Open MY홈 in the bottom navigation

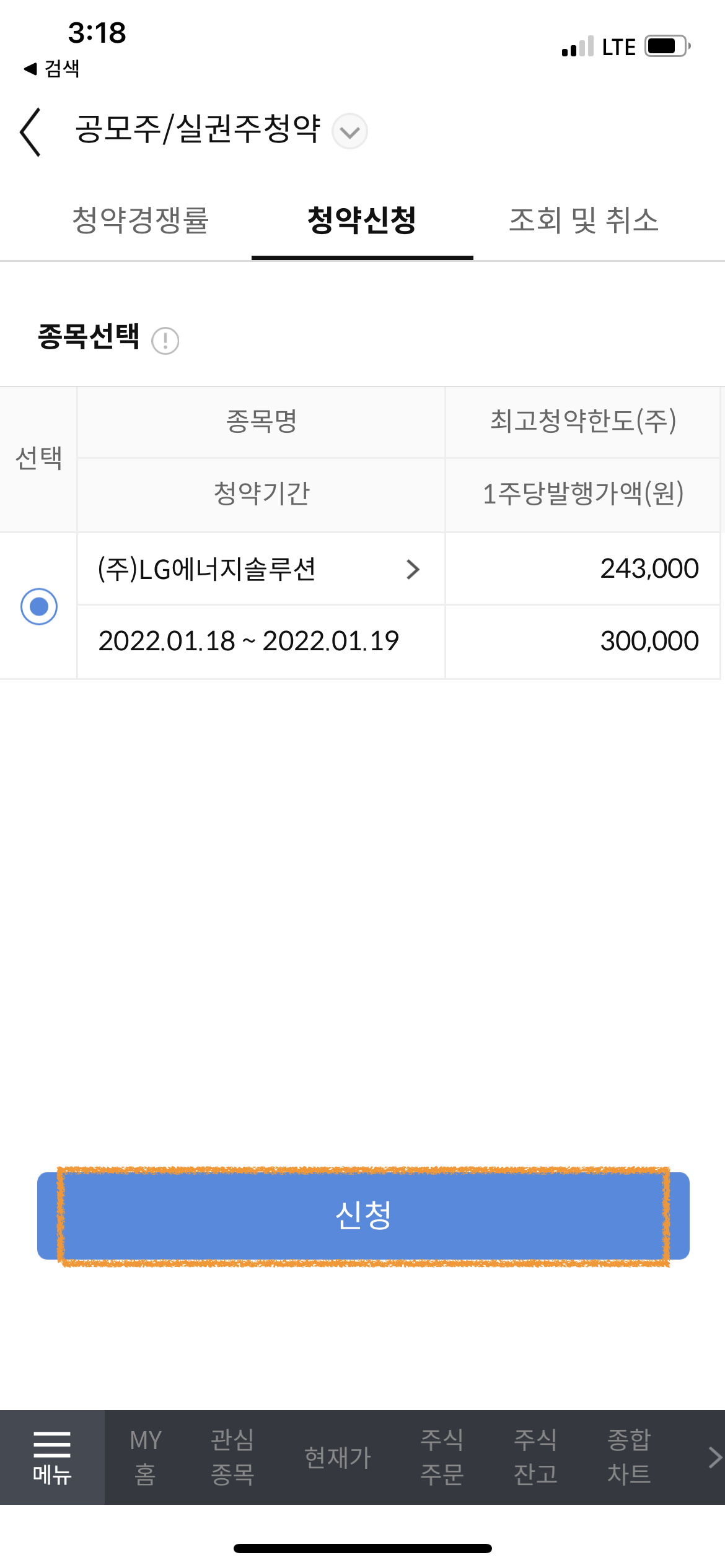pyautogui.click(x=146, y=1458)
